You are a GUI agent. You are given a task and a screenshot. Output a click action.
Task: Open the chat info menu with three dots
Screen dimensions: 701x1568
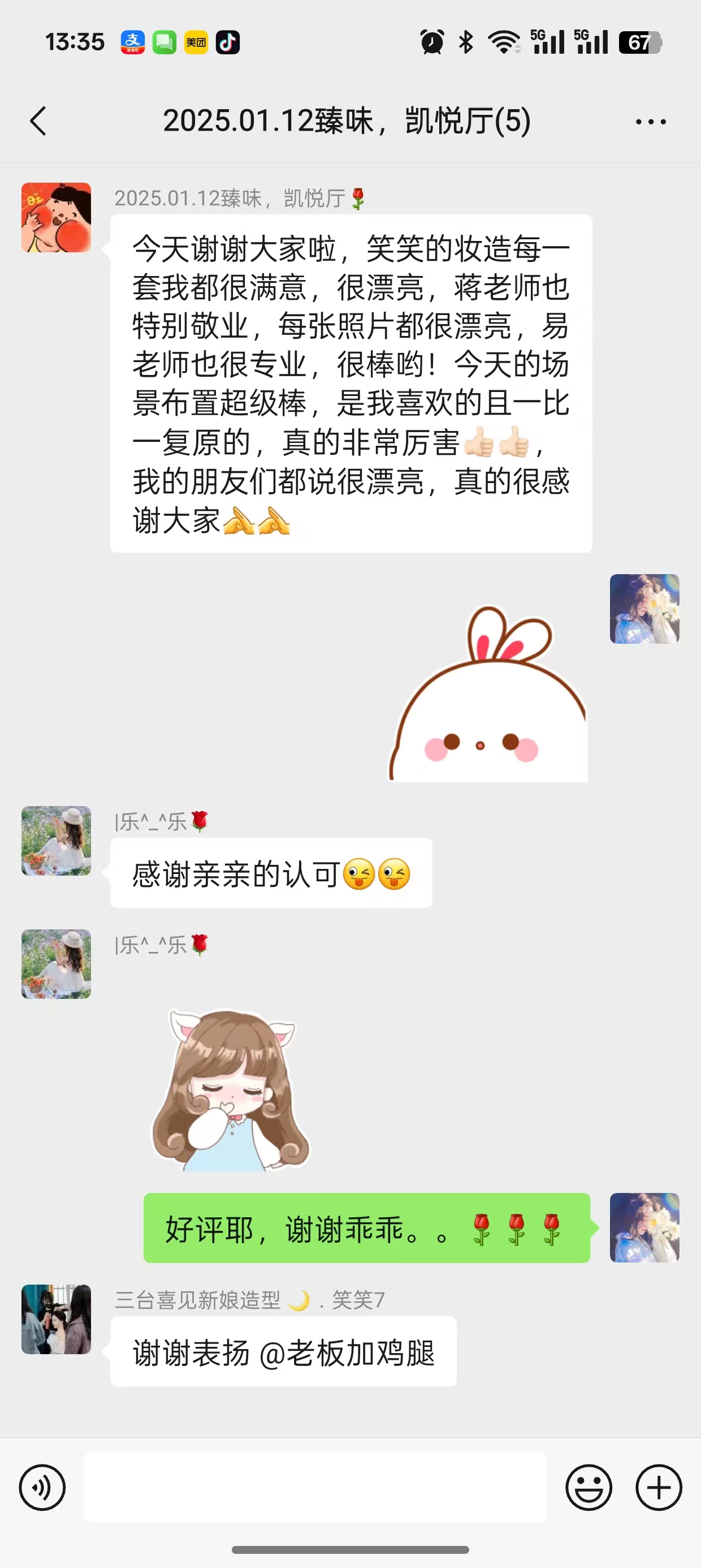651,122
